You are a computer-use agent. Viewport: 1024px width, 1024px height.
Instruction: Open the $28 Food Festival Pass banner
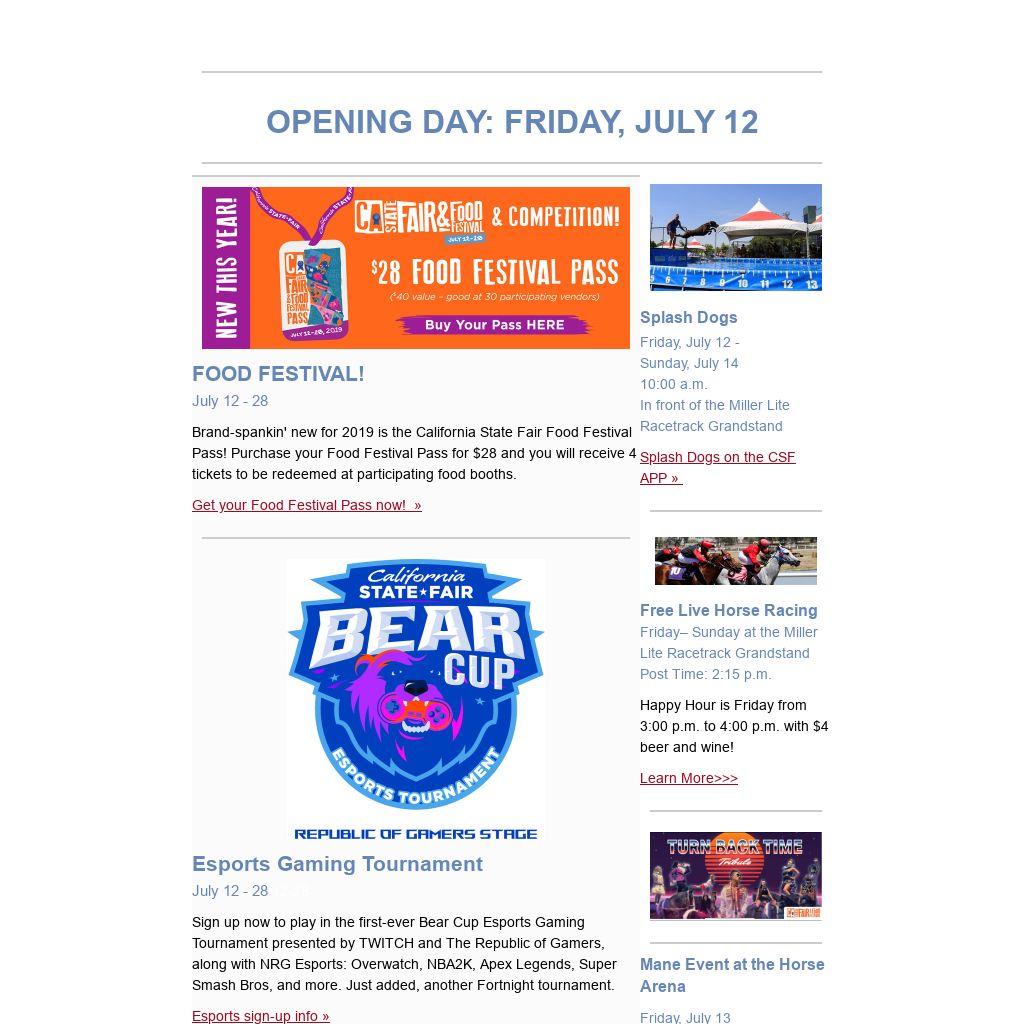[x=415, y=268]
